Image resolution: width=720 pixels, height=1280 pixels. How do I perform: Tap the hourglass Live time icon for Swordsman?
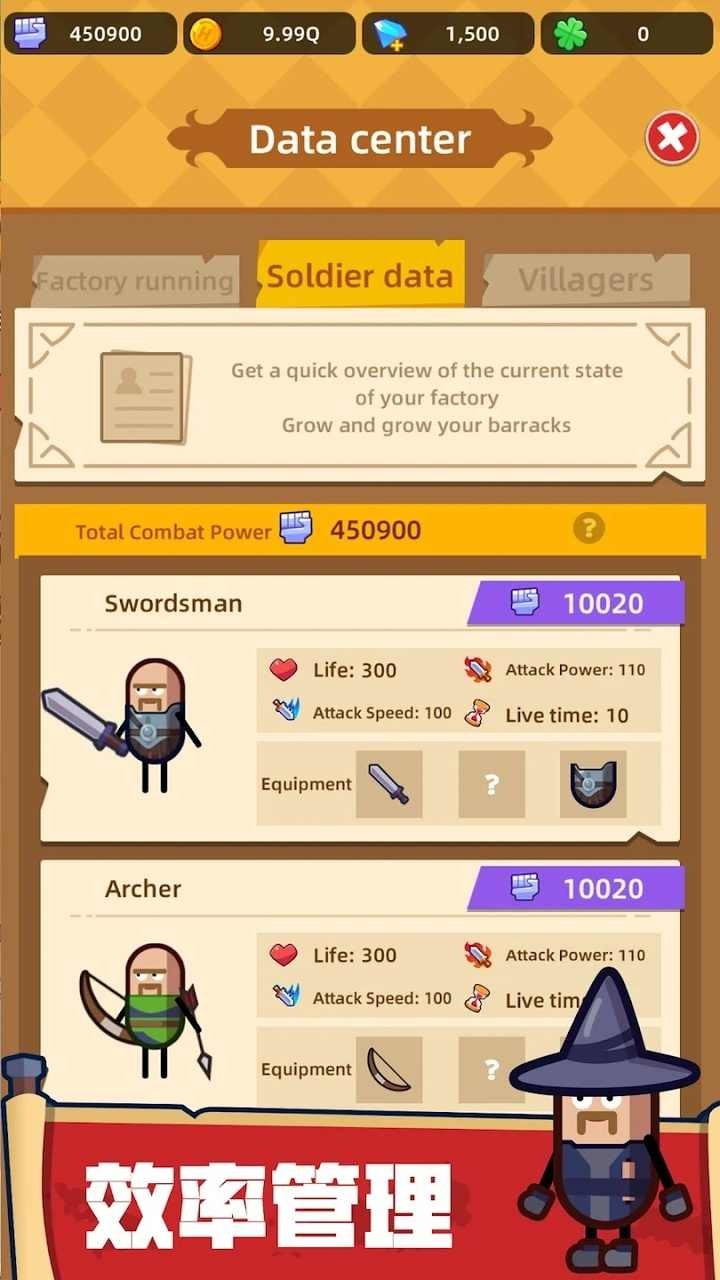[x=477, y=714]
